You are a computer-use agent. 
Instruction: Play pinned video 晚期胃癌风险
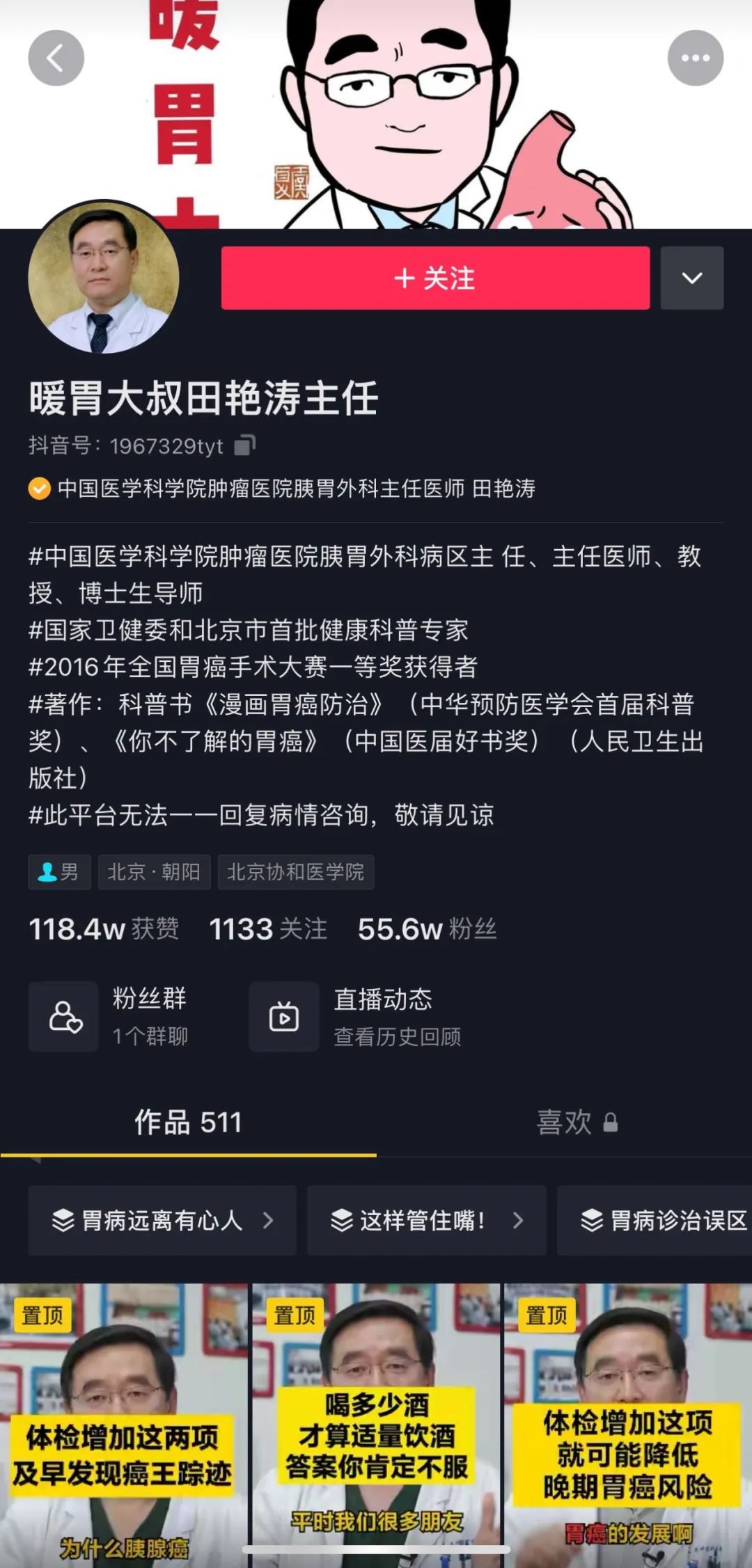[x=628, y=1427]
